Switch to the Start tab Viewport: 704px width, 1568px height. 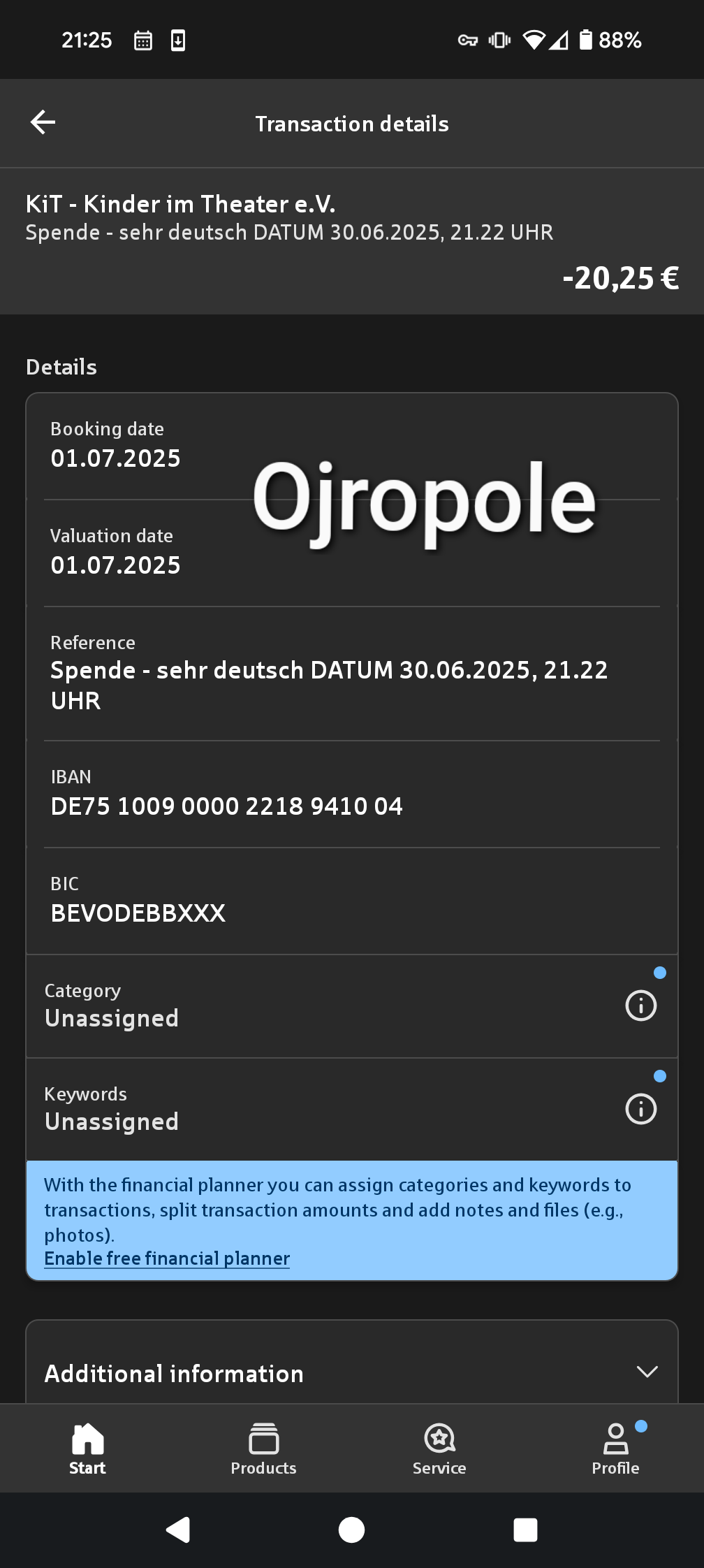tap(87, 1449)
